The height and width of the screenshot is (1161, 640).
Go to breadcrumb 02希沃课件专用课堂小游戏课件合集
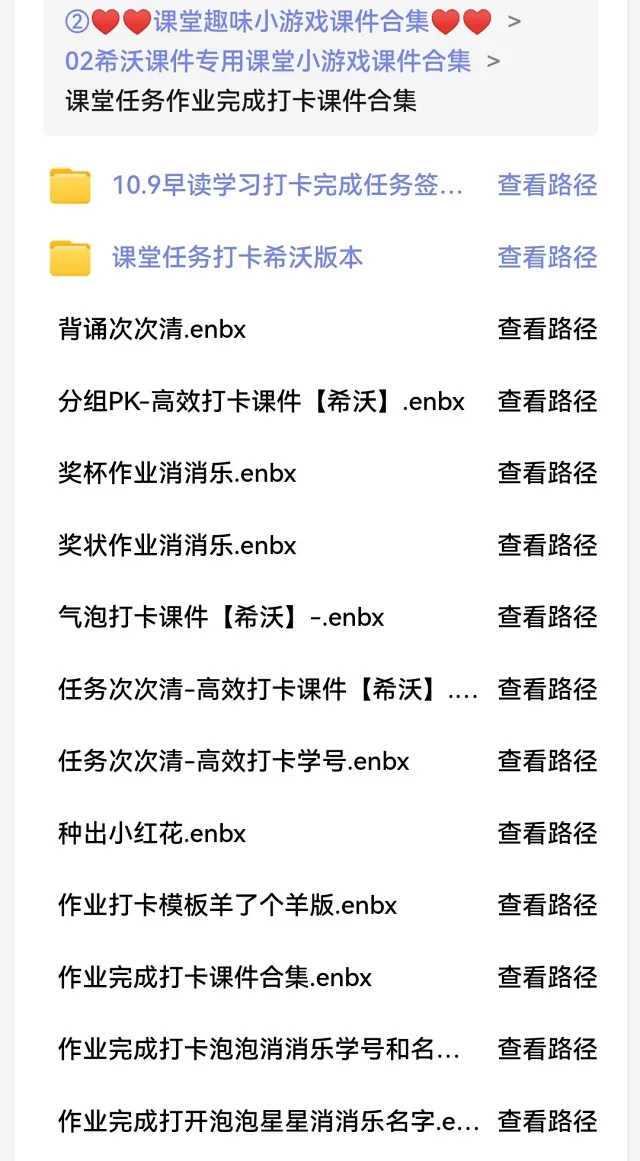pos(268,61)
